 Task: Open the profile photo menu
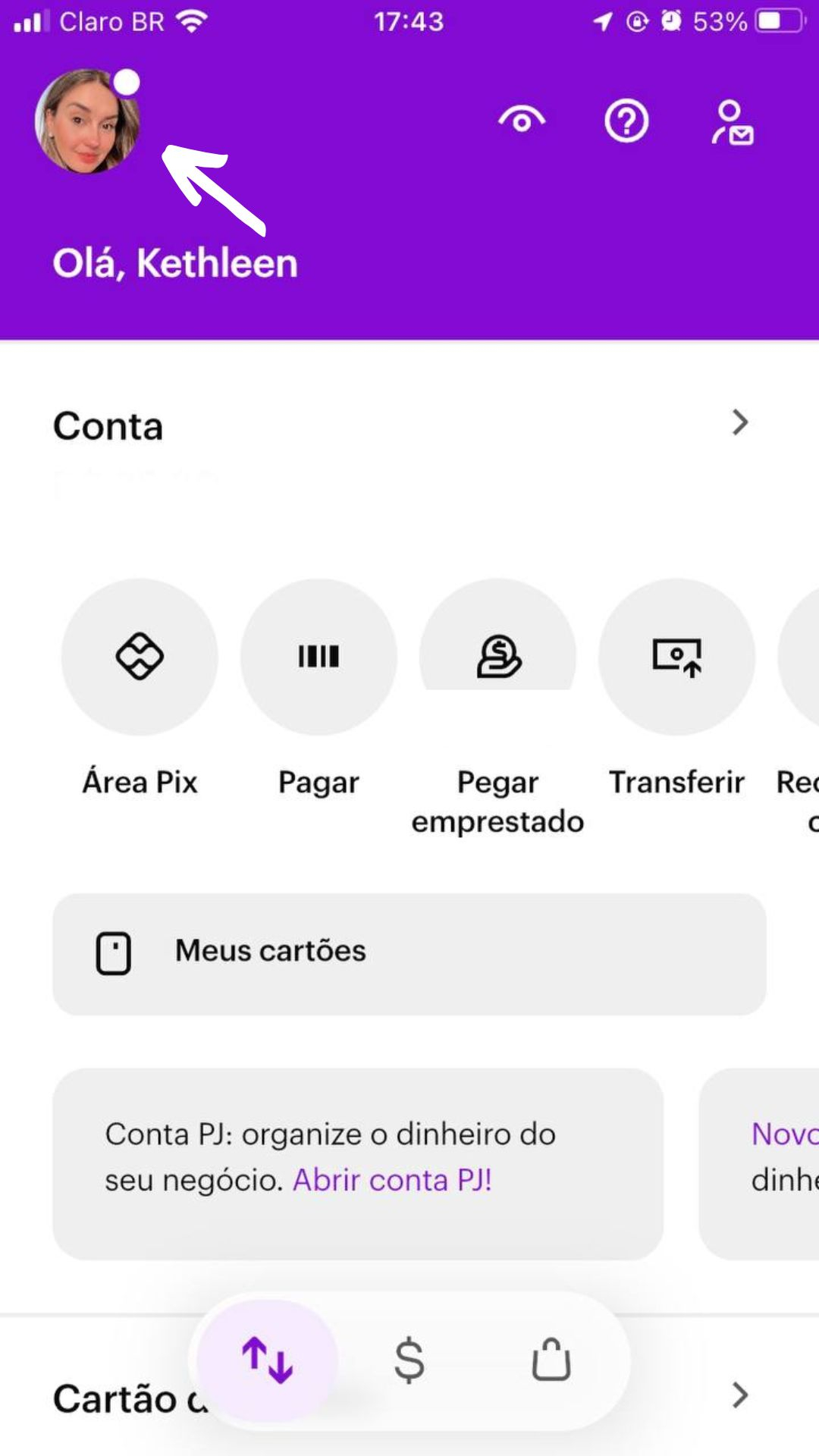coord(87,121)
